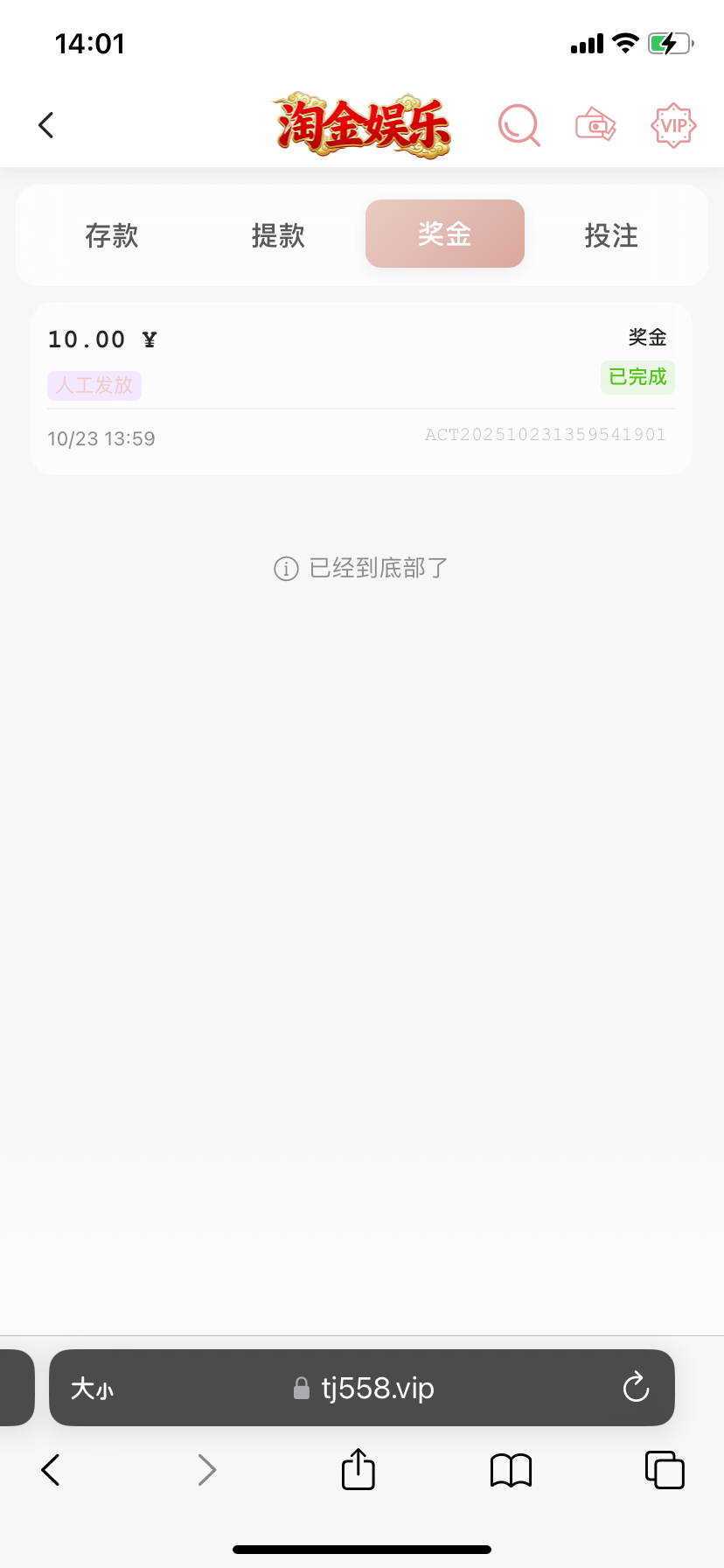Image resolution: width=724 pixels, height=1568 pixels.
Task: Show all open Safari tabs
Action: [x=665, y=1470]
